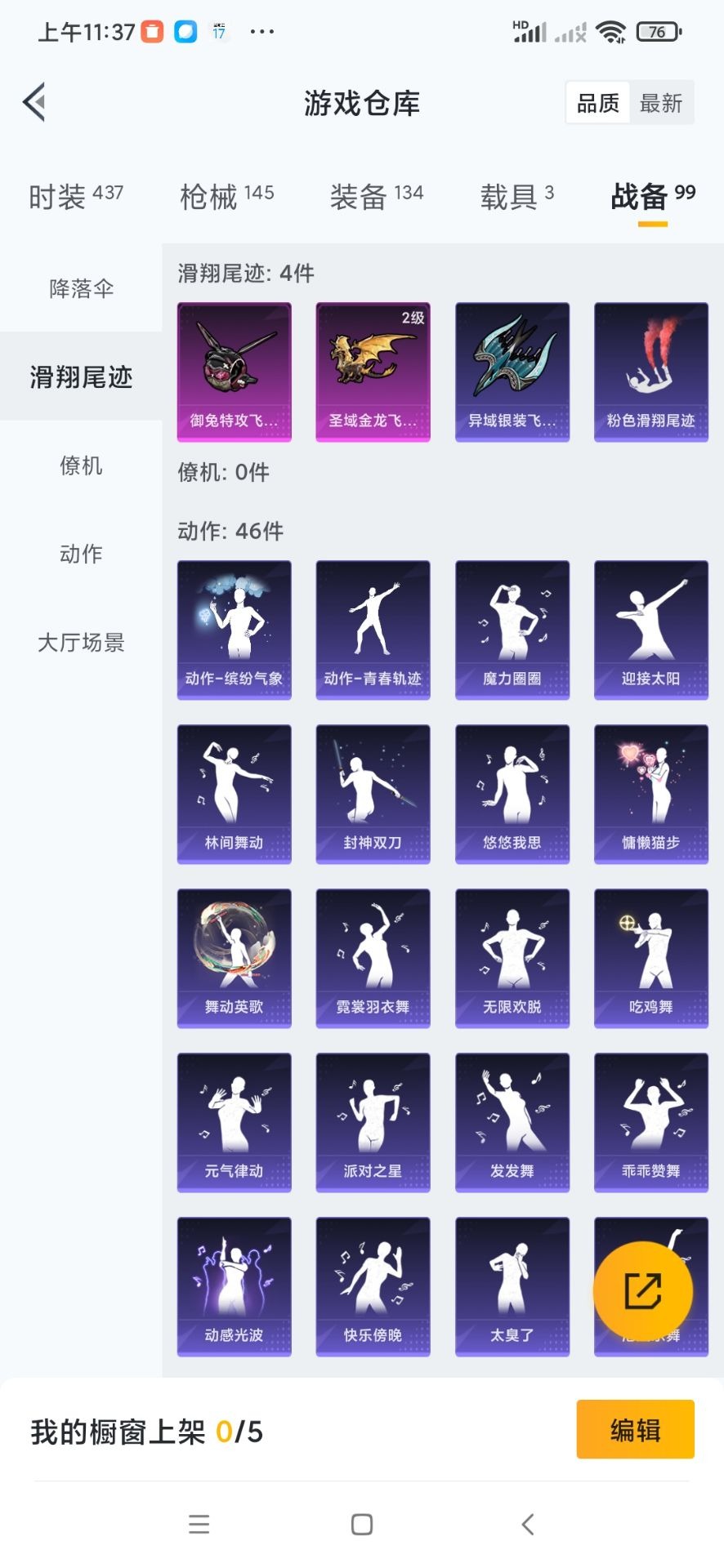Select 大厅场景 in the side menu
This screenshot has height=1568, width=724.
point(81,643)
